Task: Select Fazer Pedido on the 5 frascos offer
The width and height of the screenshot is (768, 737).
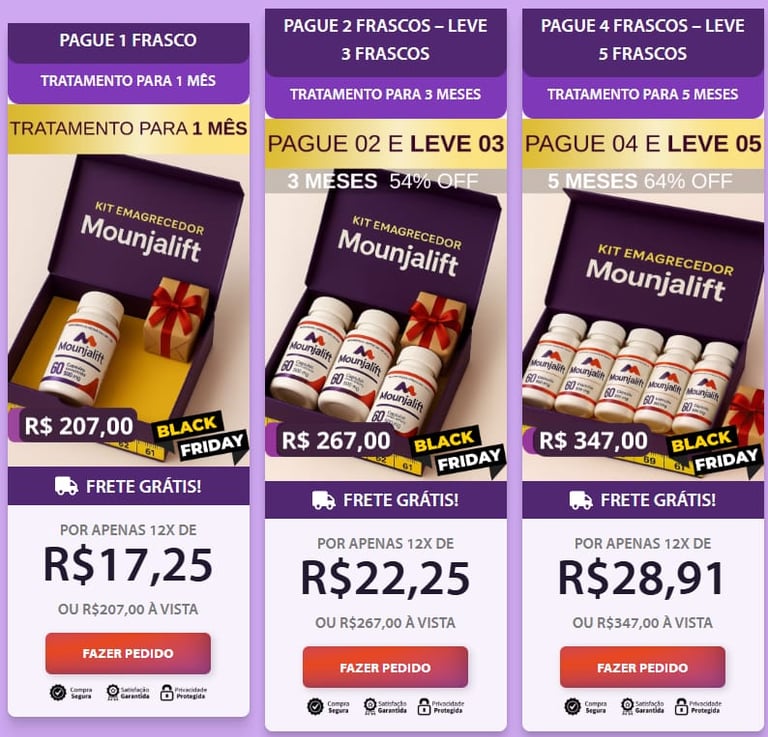Action: tap(642, 667)
